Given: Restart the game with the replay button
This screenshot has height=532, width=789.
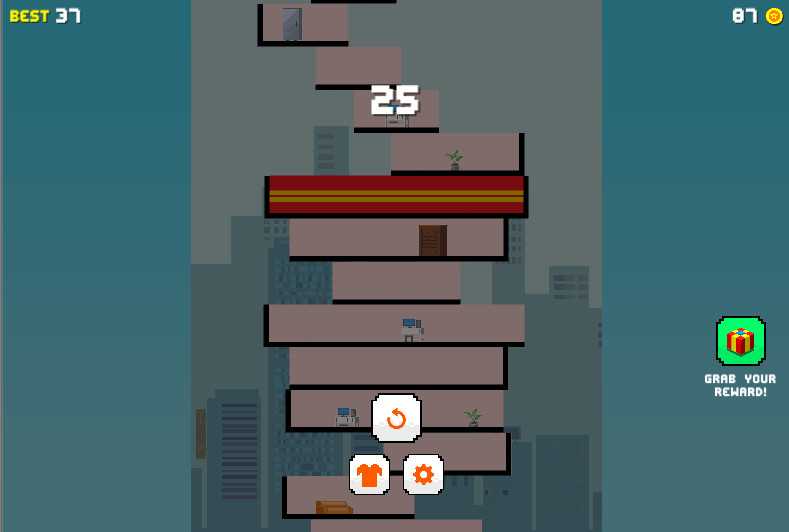Looking at the screenshot, I should (x=396, y=418).
